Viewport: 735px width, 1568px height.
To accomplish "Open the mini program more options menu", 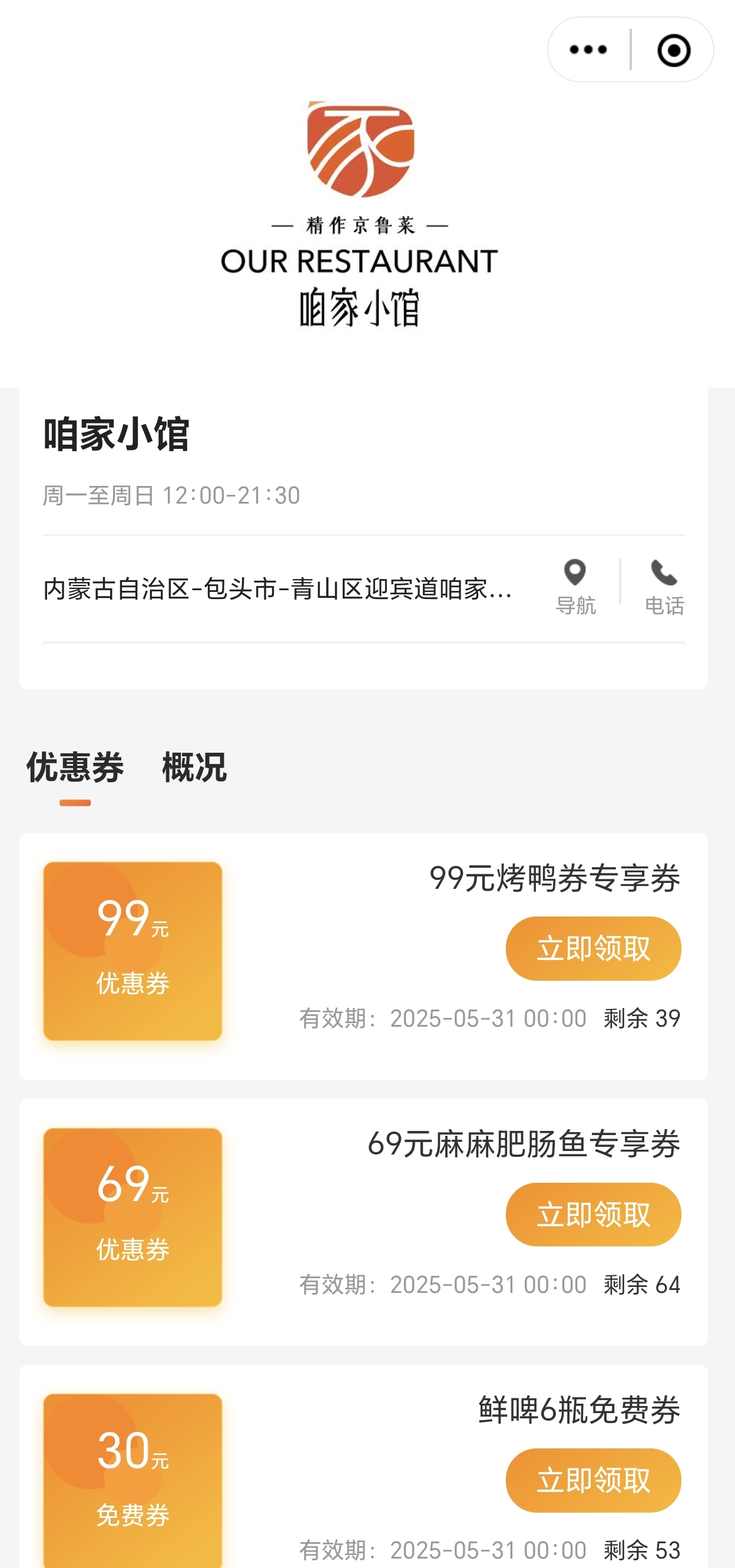I will click(x=588, y=50).
